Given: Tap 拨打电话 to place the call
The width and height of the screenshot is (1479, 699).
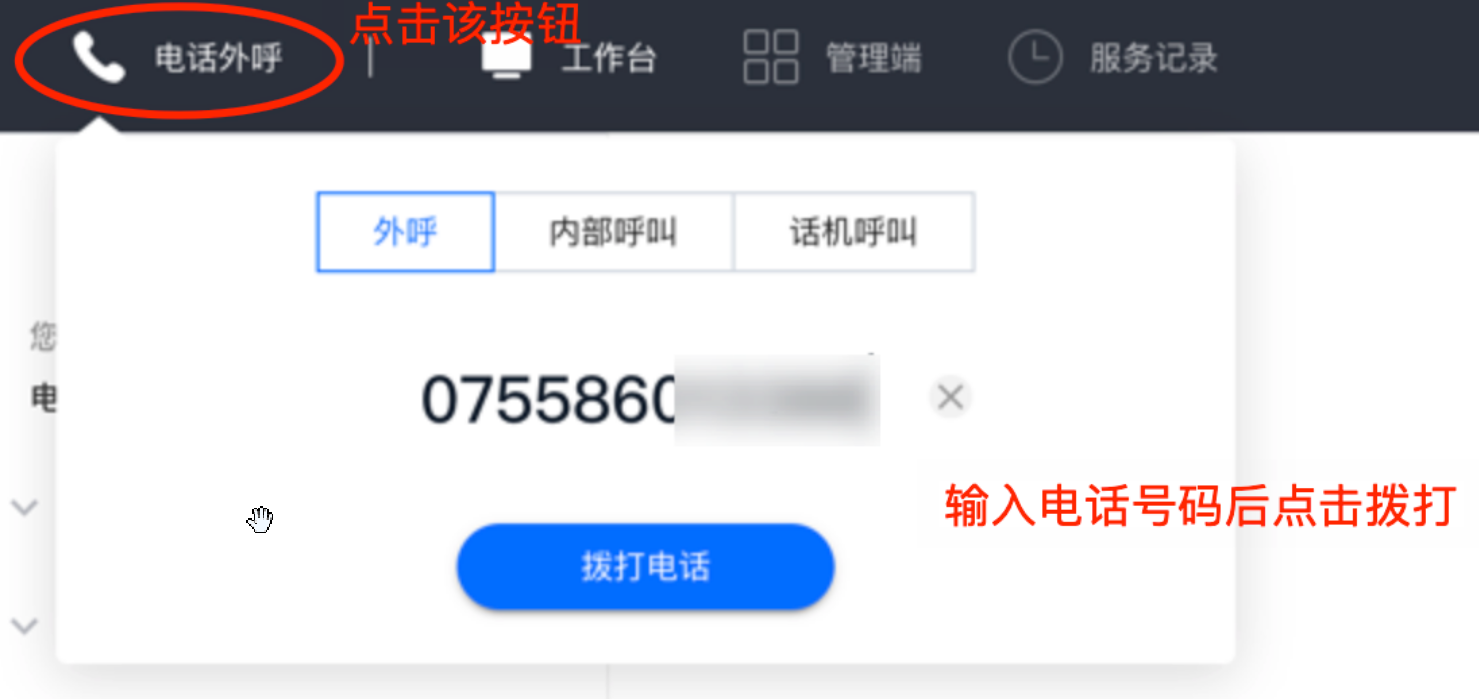Looking at the screenshot, I should [645, 567].
